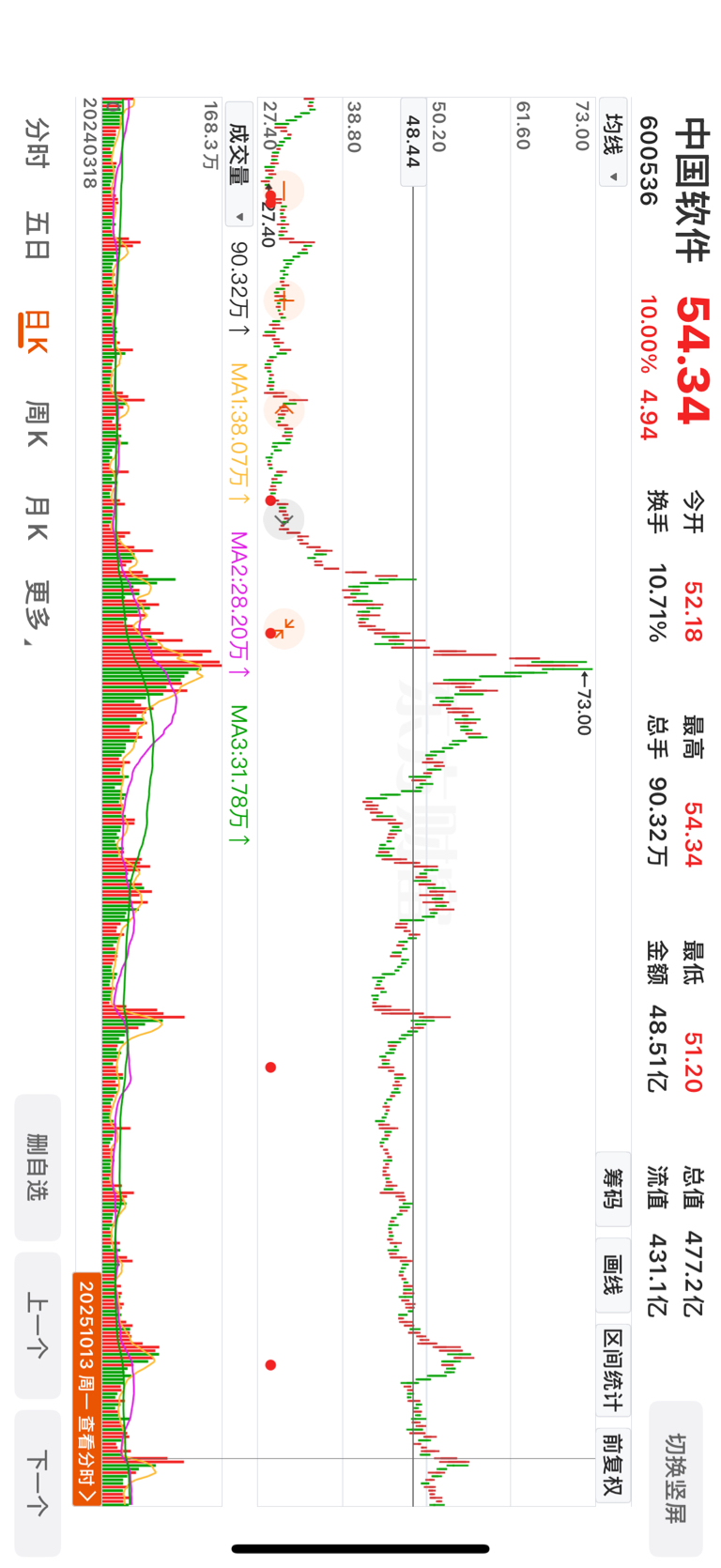Screen dimensions: 721x1568
Task: Open 区间统计 range statistics
Action: click(x=613, y=1370)
